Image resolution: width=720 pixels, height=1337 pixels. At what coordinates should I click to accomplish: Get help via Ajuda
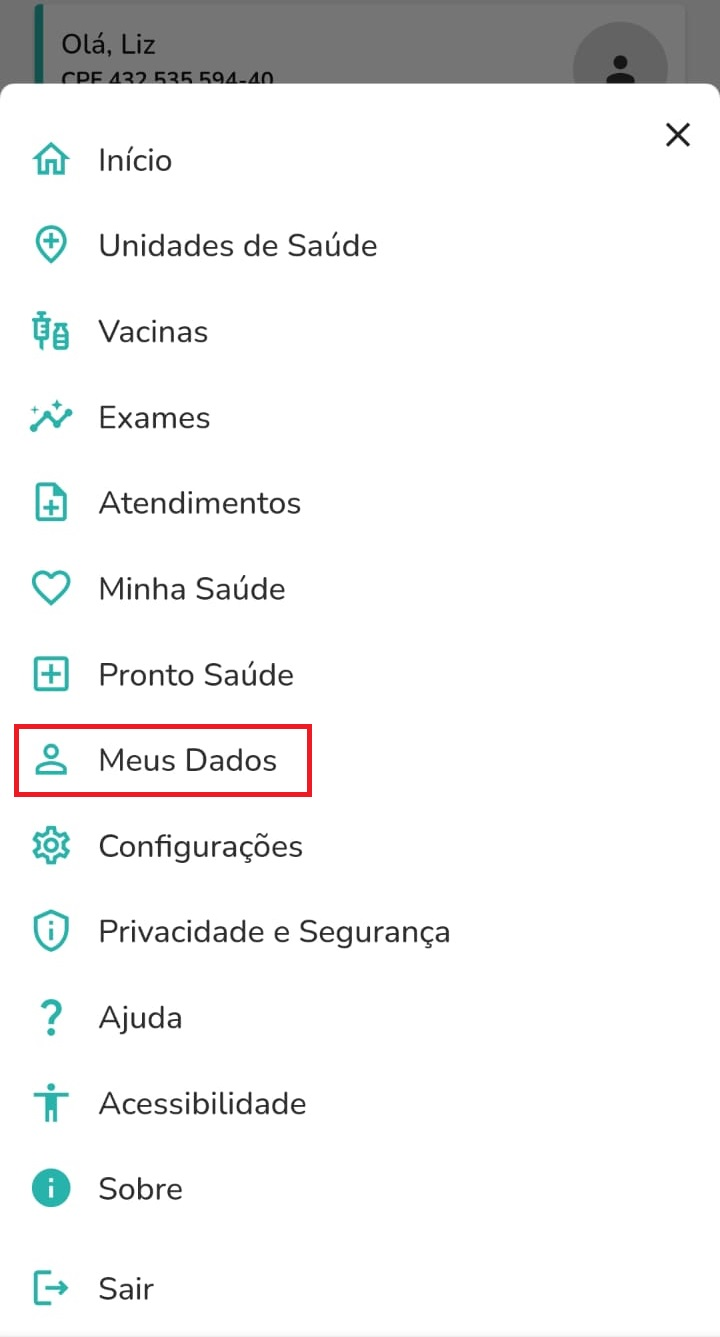coord(140,1018)
